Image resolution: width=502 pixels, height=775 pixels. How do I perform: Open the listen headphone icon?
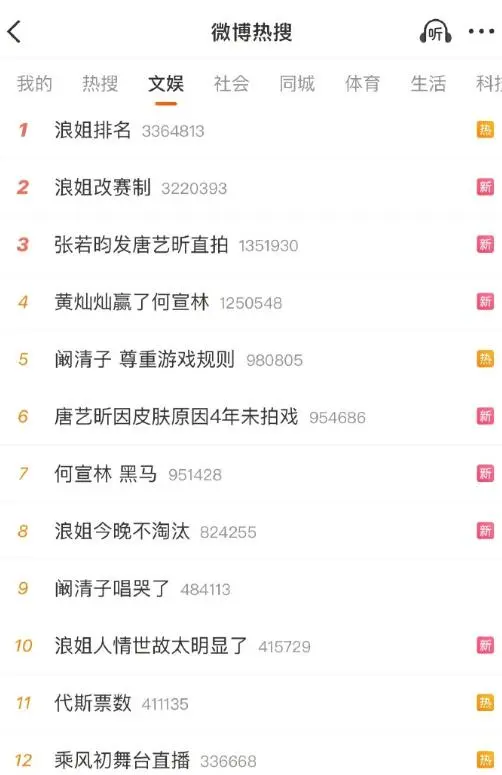(x=435, y=32)
